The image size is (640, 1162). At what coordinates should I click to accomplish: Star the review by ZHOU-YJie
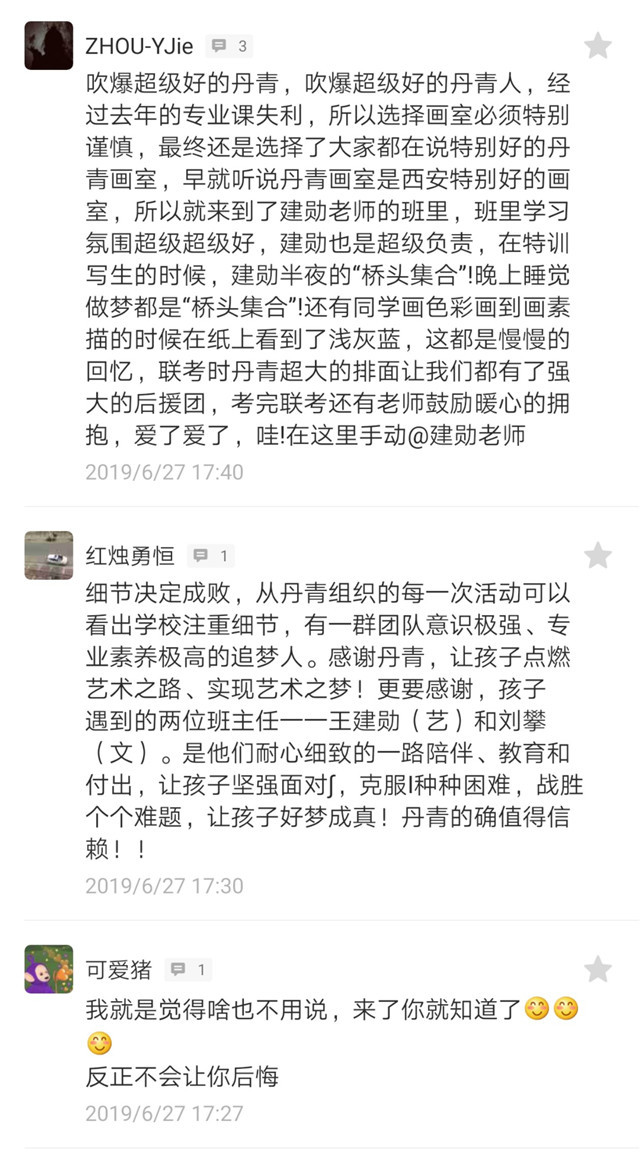click(x=598, y=46)
